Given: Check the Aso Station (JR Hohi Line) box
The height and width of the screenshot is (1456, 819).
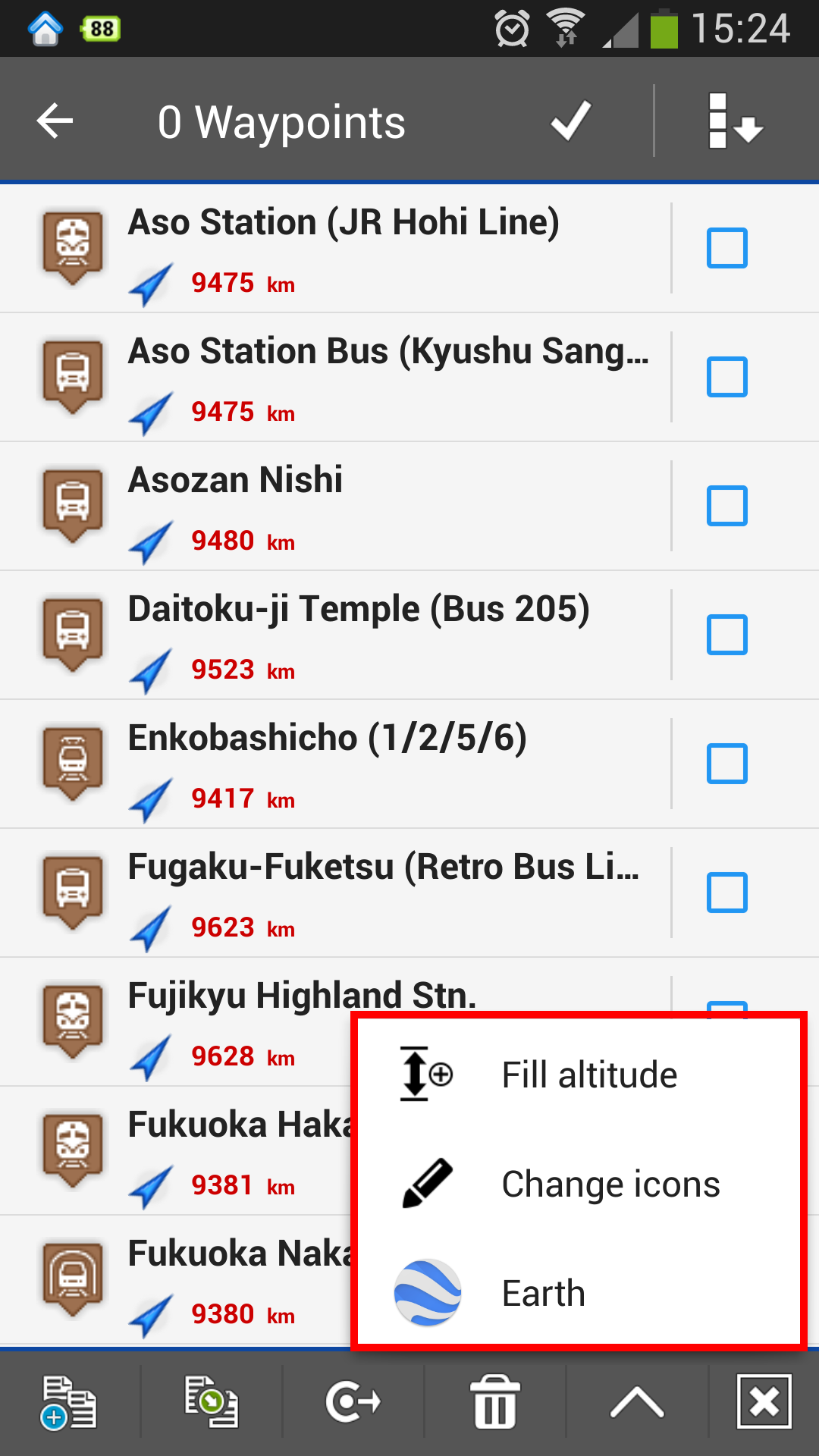Looking at the screenshot, I should pos(726,248).
